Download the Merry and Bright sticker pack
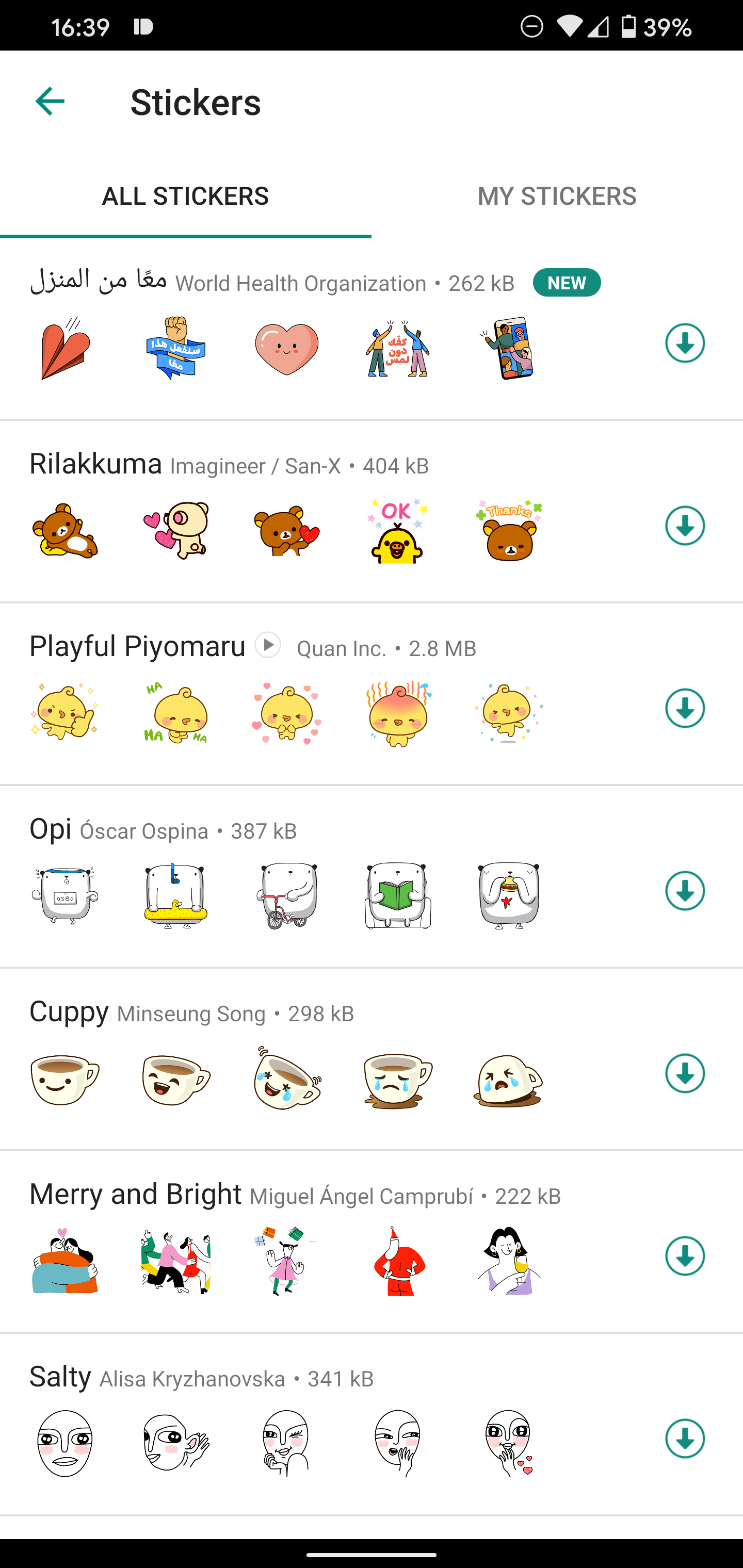This screenshot has height=1568, width=743. 685,1256
